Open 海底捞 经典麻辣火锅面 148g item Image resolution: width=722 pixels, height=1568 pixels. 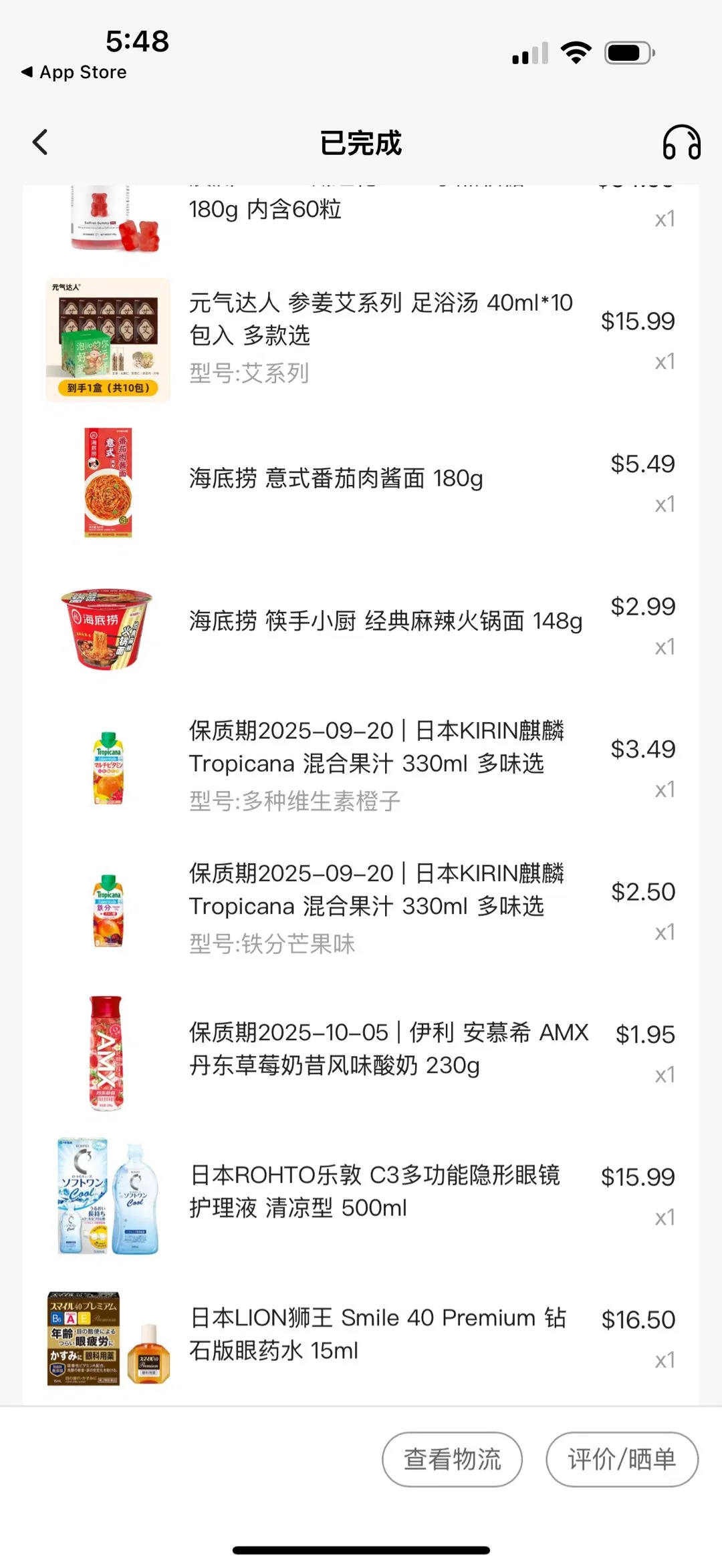coord(385,621)
